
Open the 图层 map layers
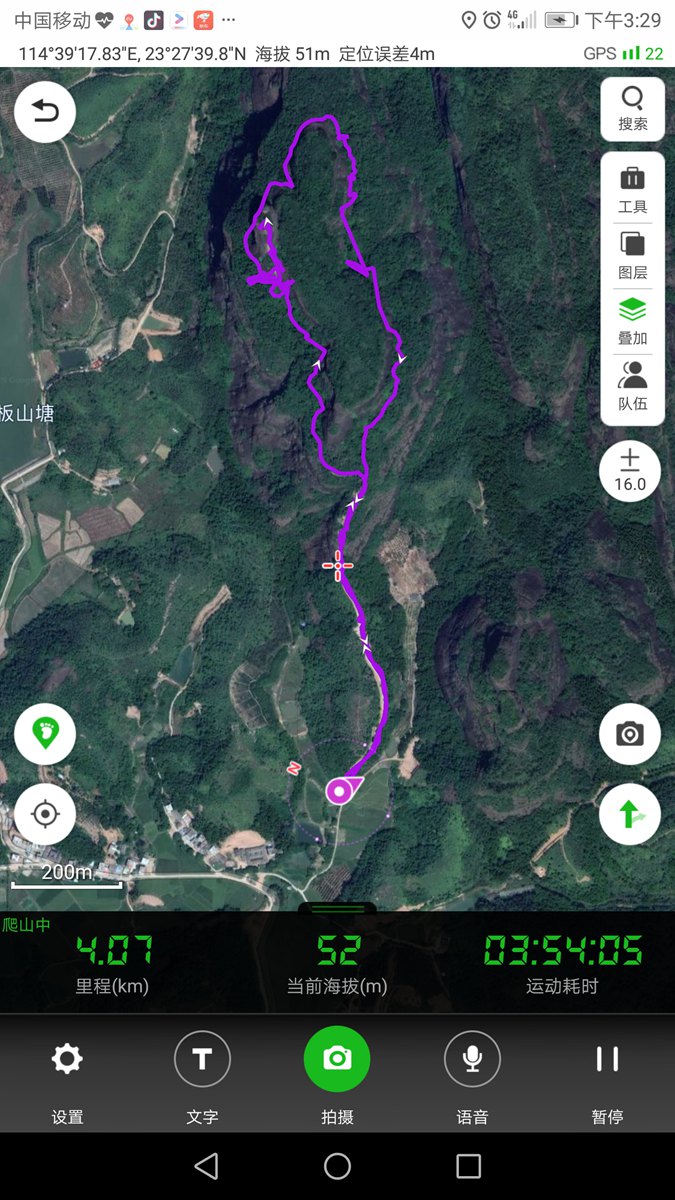pos(632,255)
